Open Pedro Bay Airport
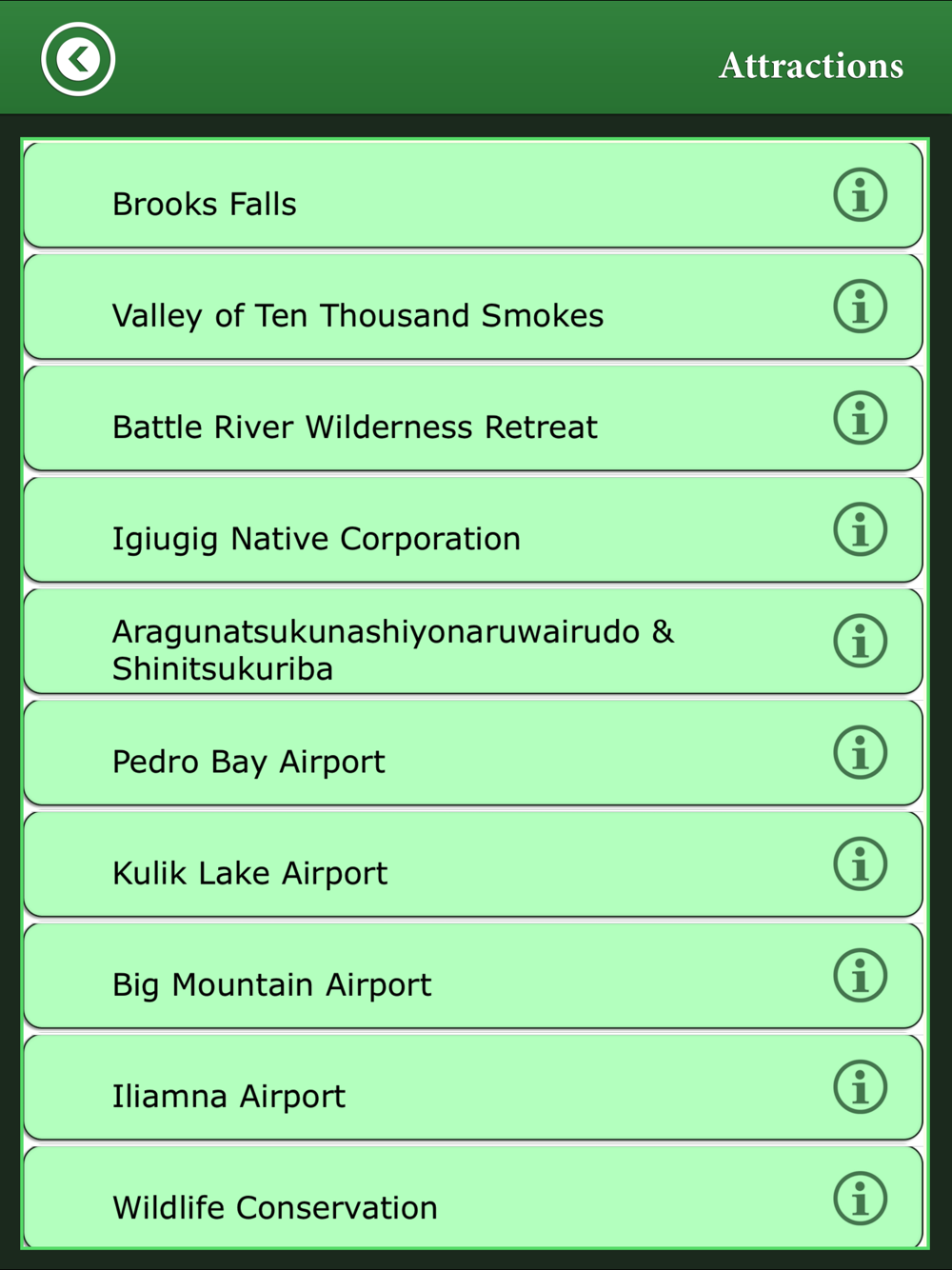 (248, 762)
